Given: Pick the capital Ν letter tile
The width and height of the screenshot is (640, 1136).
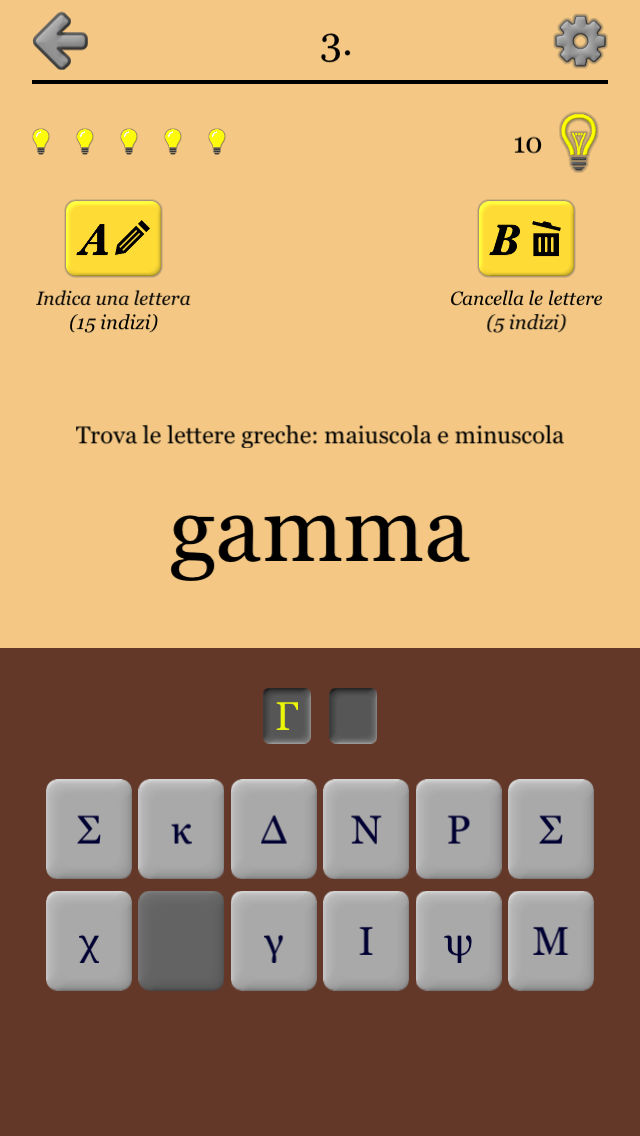Looking at the screenshot, I should pos(366,829).
